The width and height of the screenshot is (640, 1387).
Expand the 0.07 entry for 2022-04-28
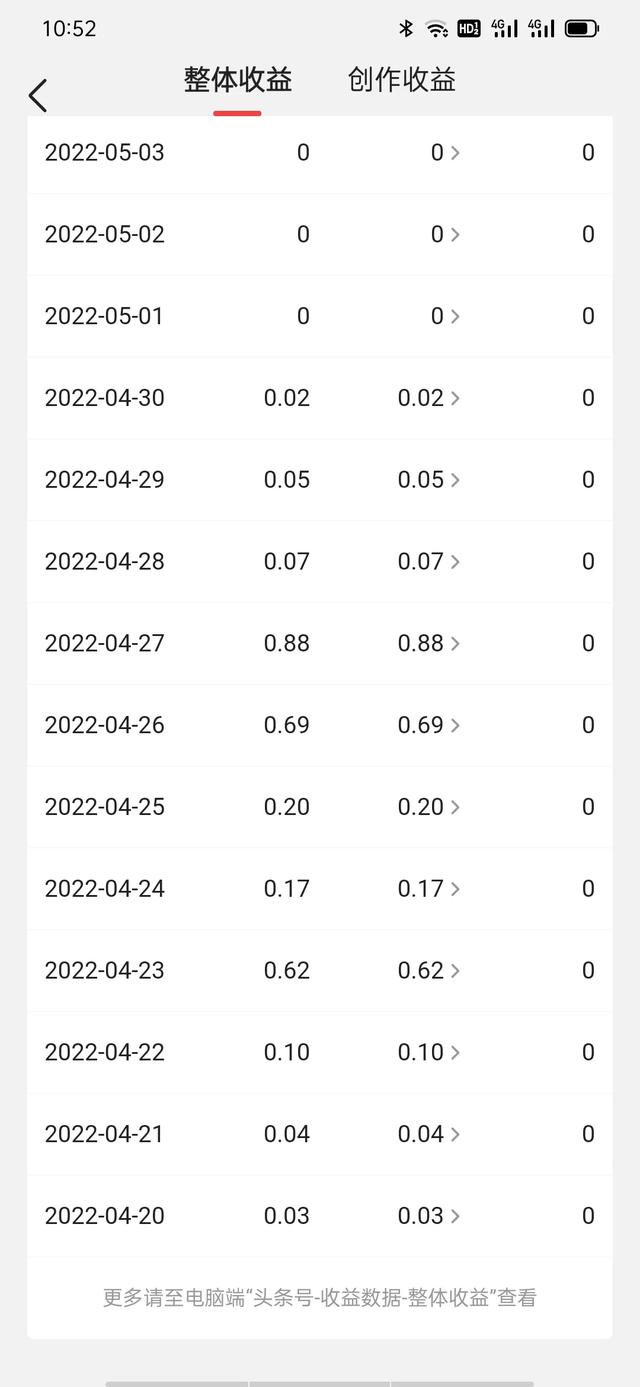[455, 562]
